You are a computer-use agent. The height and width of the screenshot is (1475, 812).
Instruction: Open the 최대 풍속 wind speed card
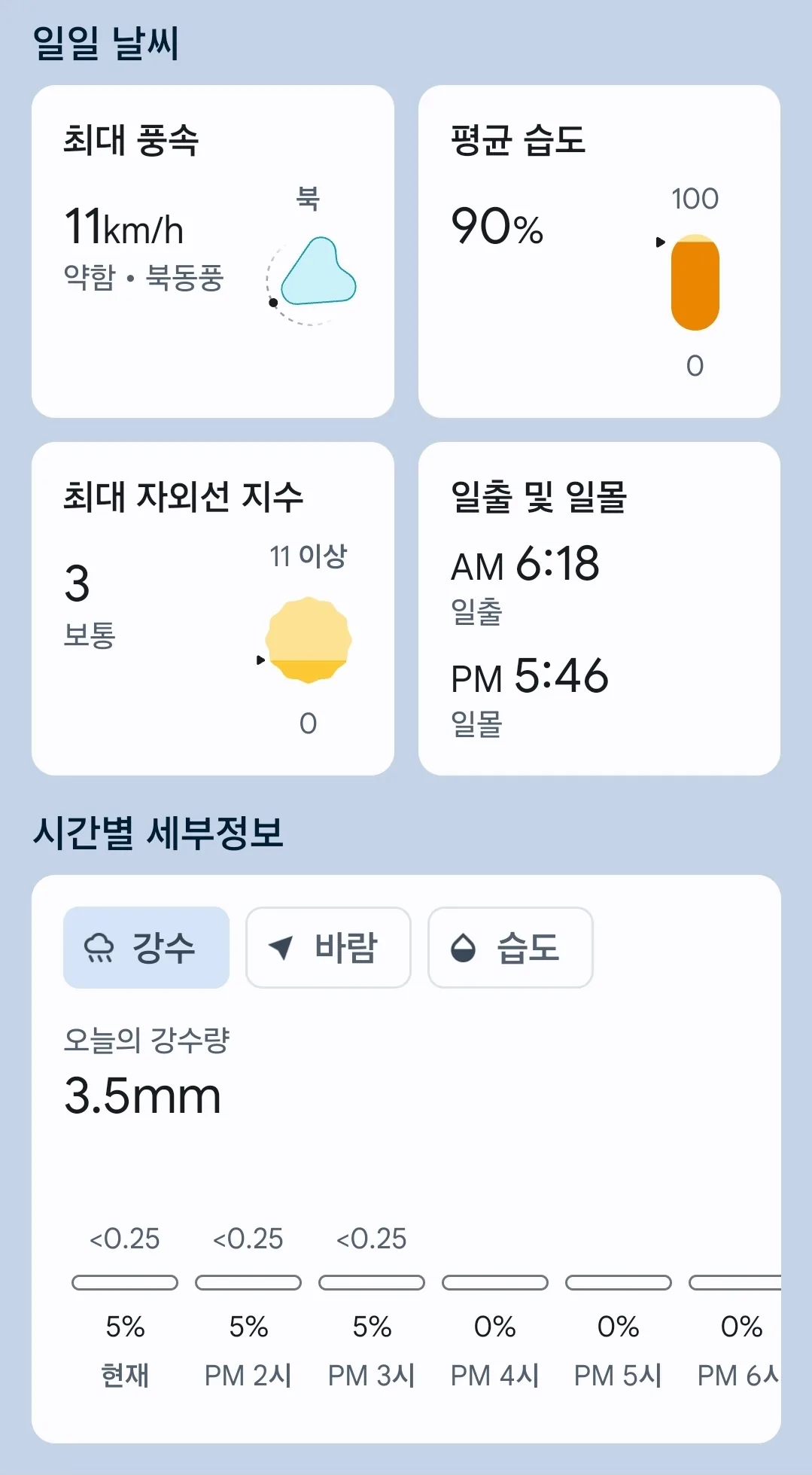click(x=213, y=251)
